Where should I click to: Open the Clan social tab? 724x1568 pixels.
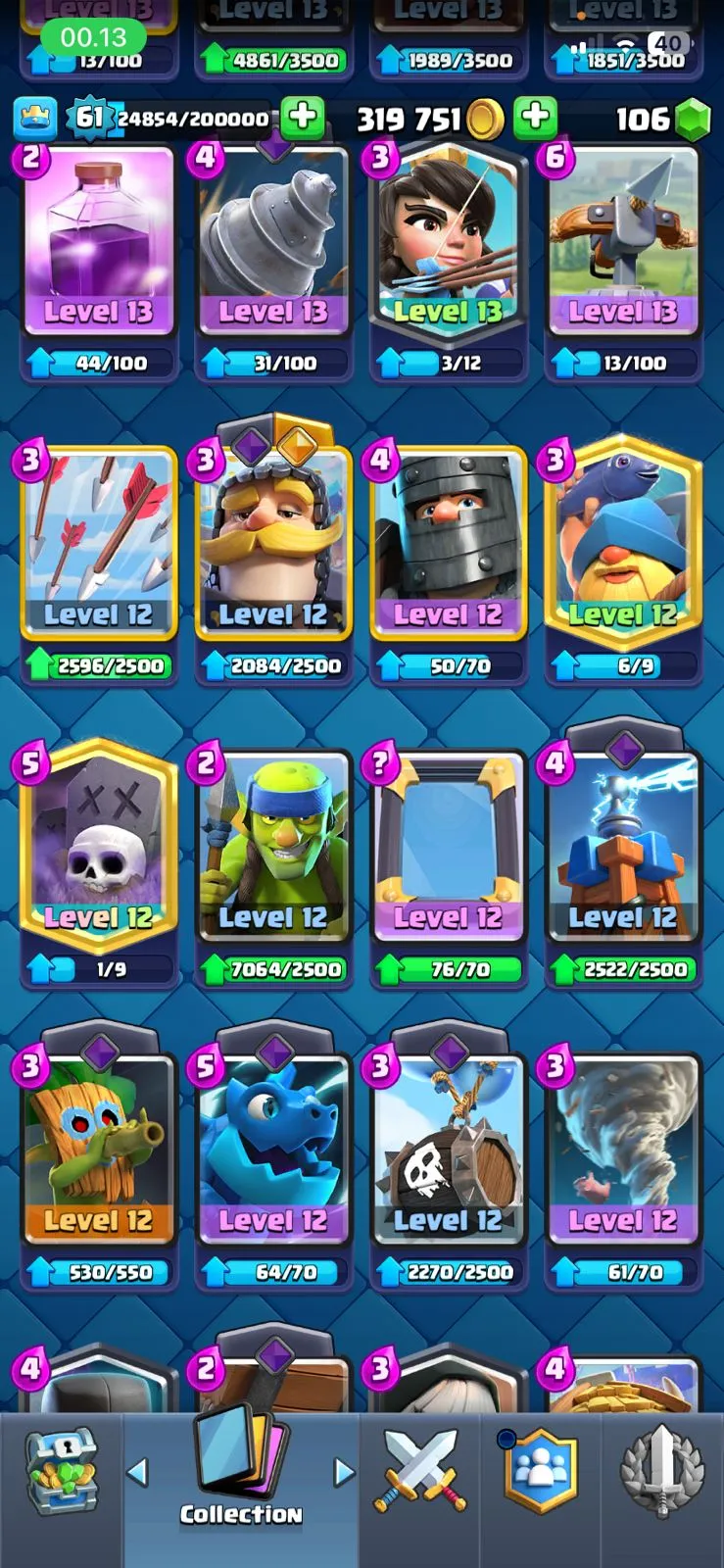(540, 1470)
